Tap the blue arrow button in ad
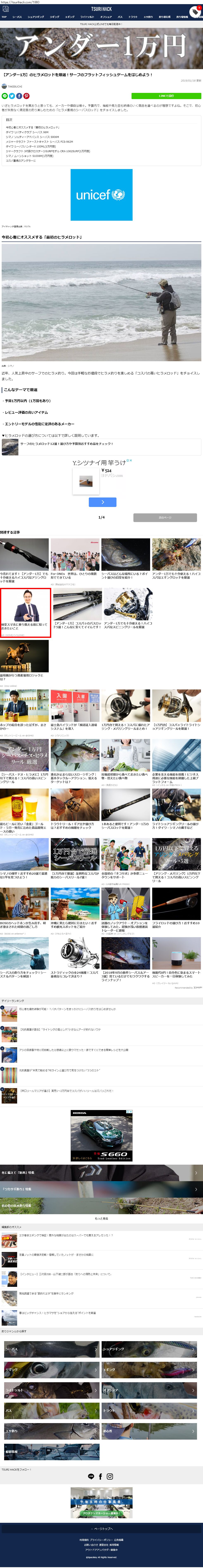 pyautogui.click(x=102, y=502)
